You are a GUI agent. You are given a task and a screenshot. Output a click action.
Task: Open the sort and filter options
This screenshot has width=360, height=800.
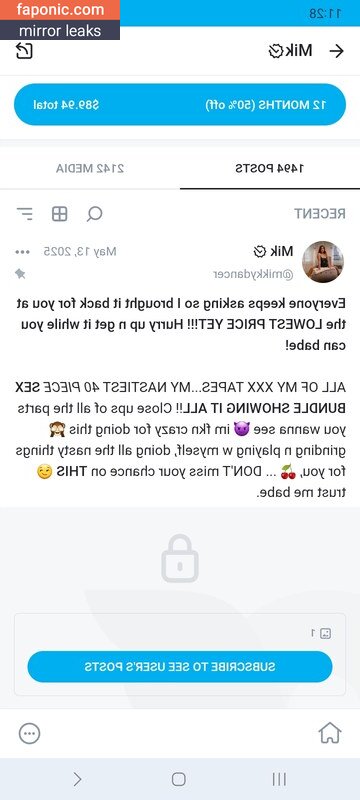[x=24, y=214]
